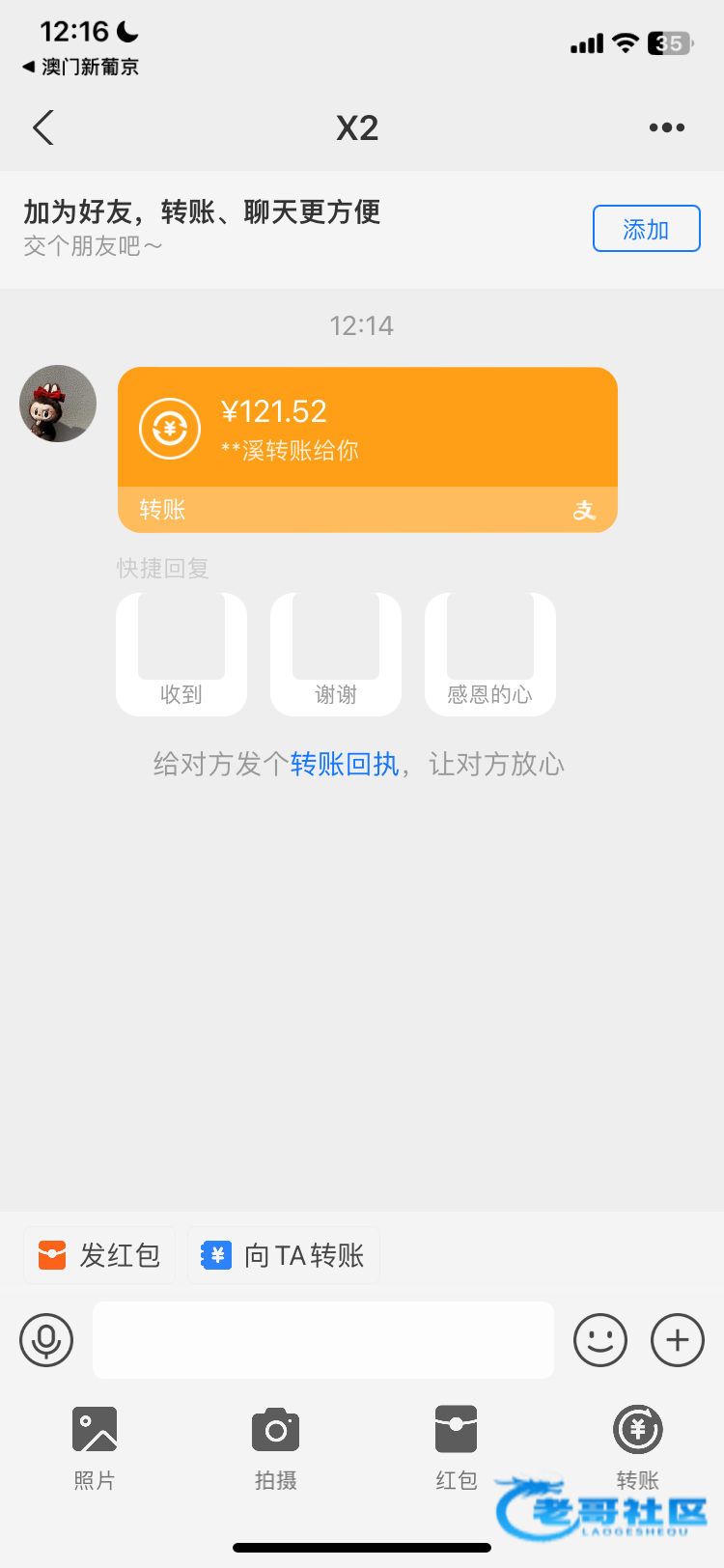
Task: Select the 向TA转账 shortcut chip
Action: (x=284, y=1255)
